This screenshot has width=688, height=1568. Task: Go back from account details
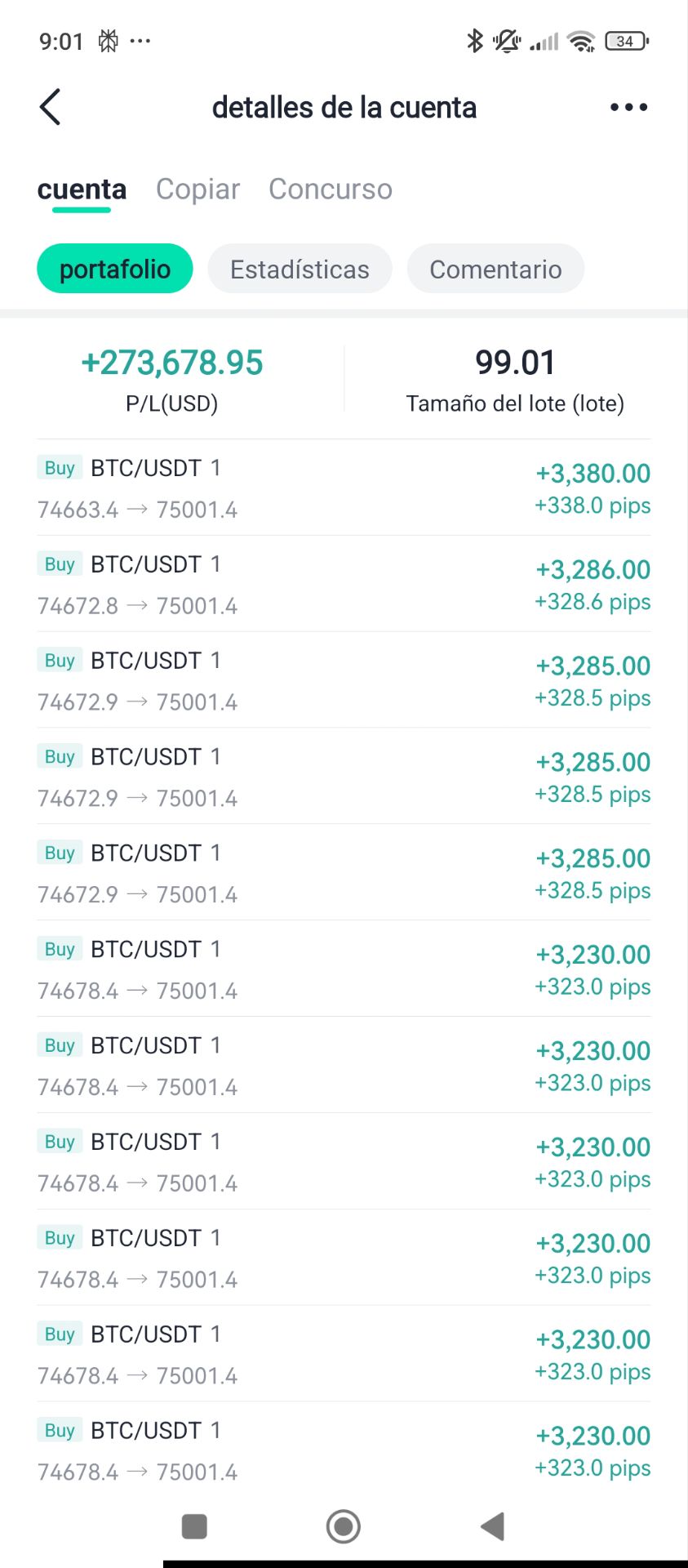pos(51,107)
